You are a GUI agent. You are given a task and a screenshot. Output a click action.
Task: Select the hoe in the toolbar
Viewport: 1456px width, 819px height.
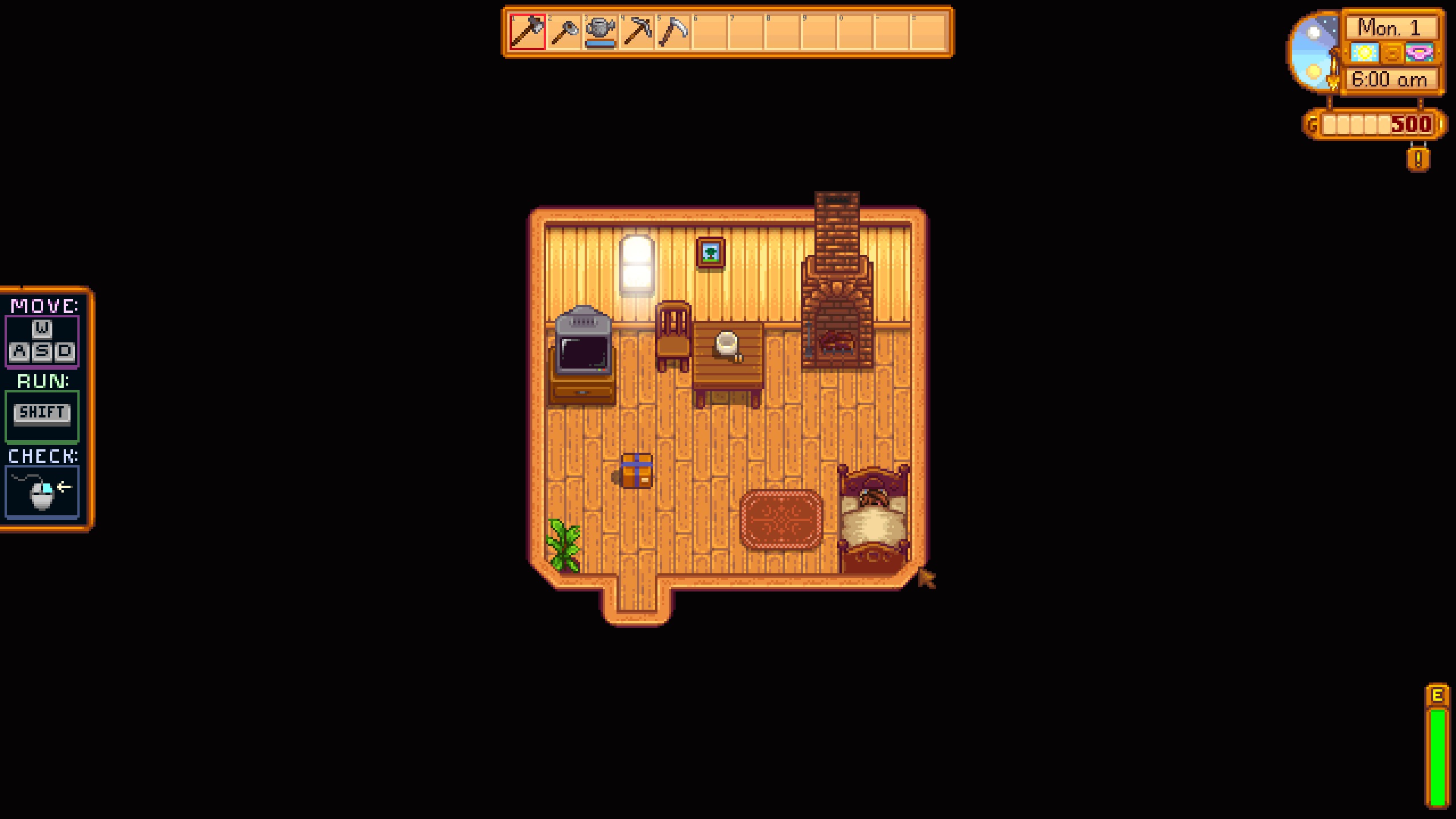coord(564,32)
